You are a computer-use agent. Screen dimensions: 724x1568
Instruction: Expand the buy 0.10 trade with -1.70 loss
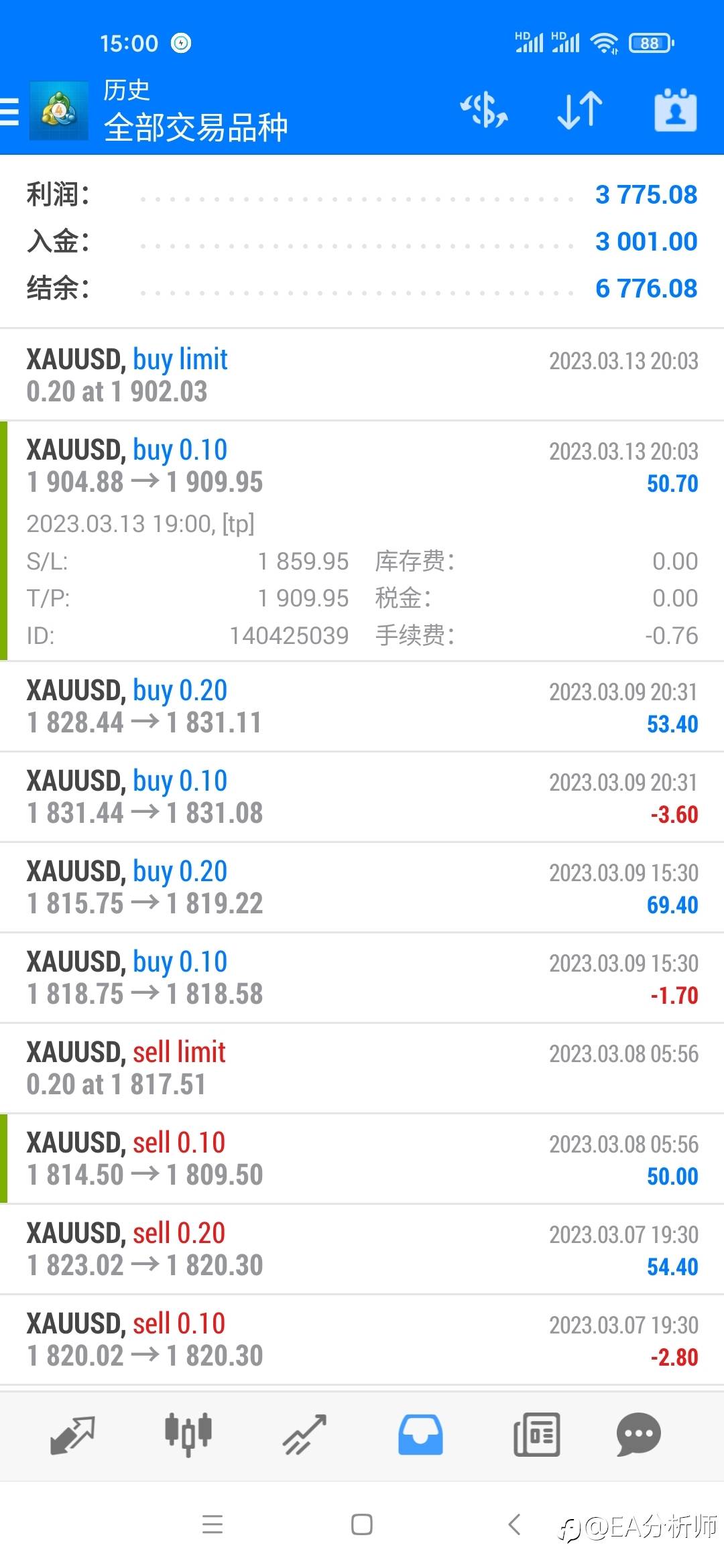click(x=362, y=978)
